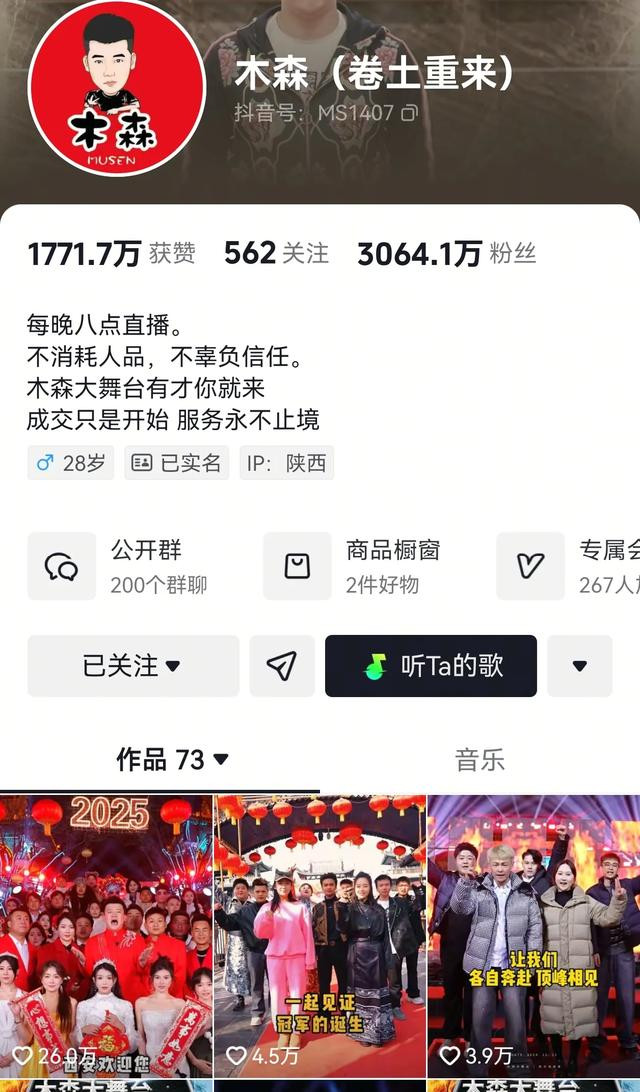Play the 各自奔赴顶峰相见 video
This screenshot has width=640, height=1092.
coord(533,937)
